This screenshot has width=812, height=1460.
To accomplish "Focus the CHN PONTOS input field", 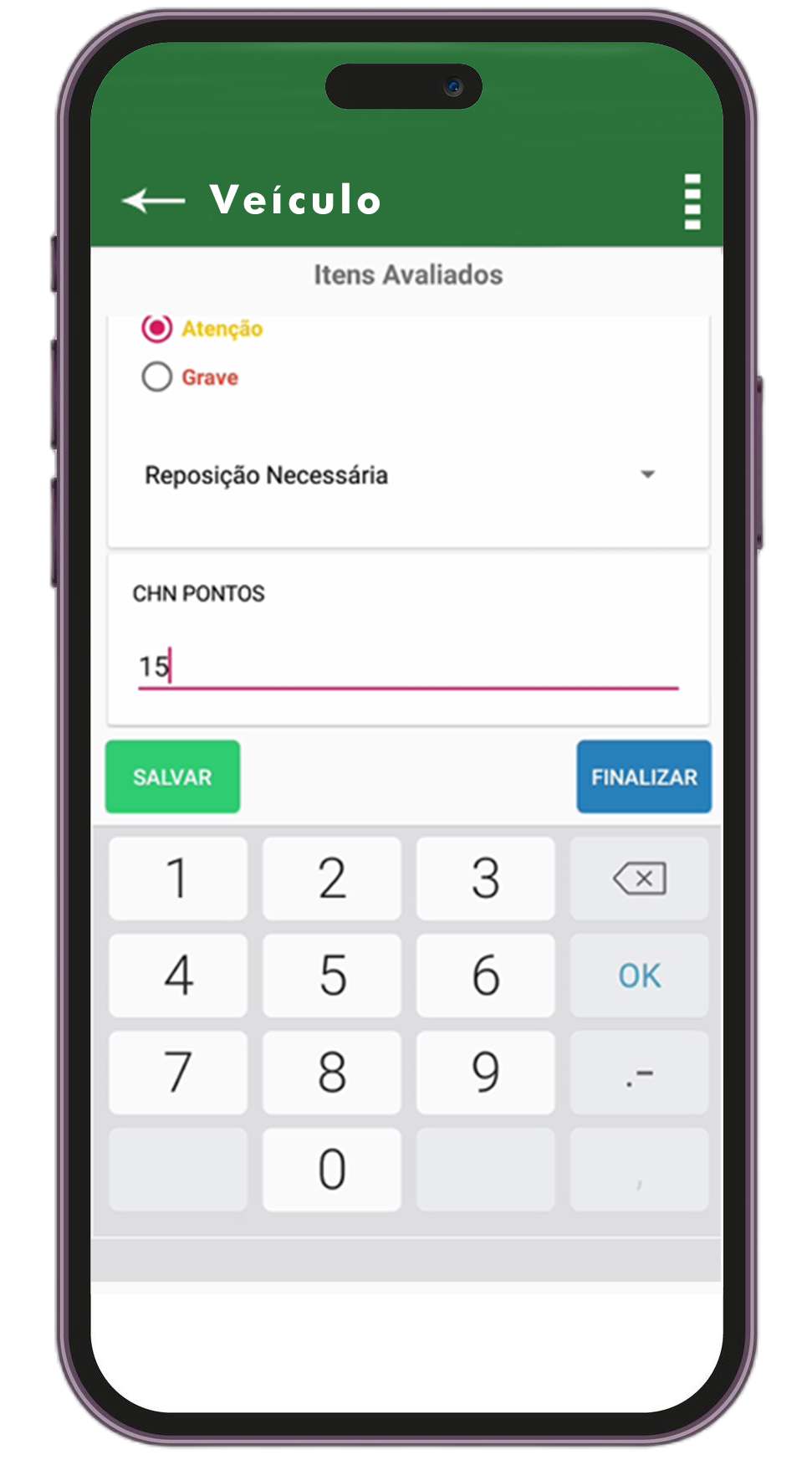I will [407, 667].
